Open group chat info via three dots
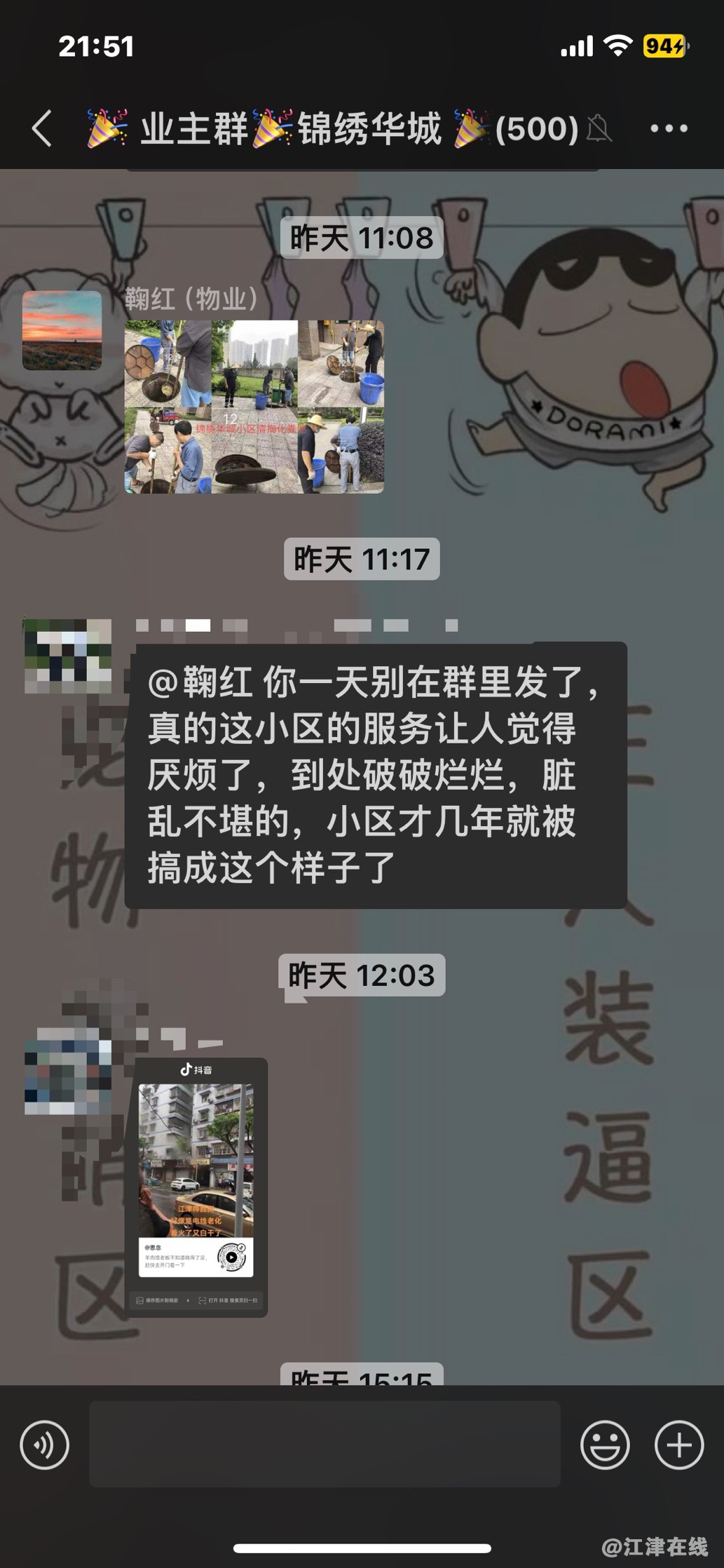Image resolution: width=724 pixels, height=1568 pixels. [x=668, y=128]
